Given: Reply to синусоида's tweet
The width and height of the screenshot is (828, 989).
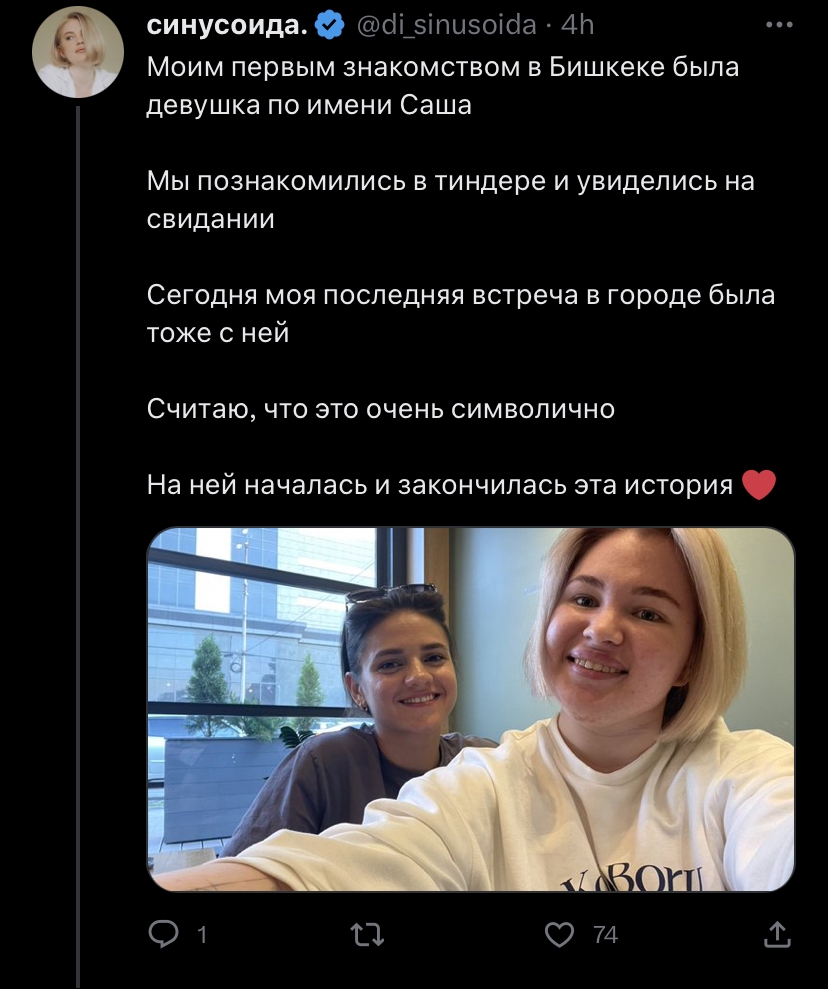Looking at the screenshot, I should pos(163,935).
